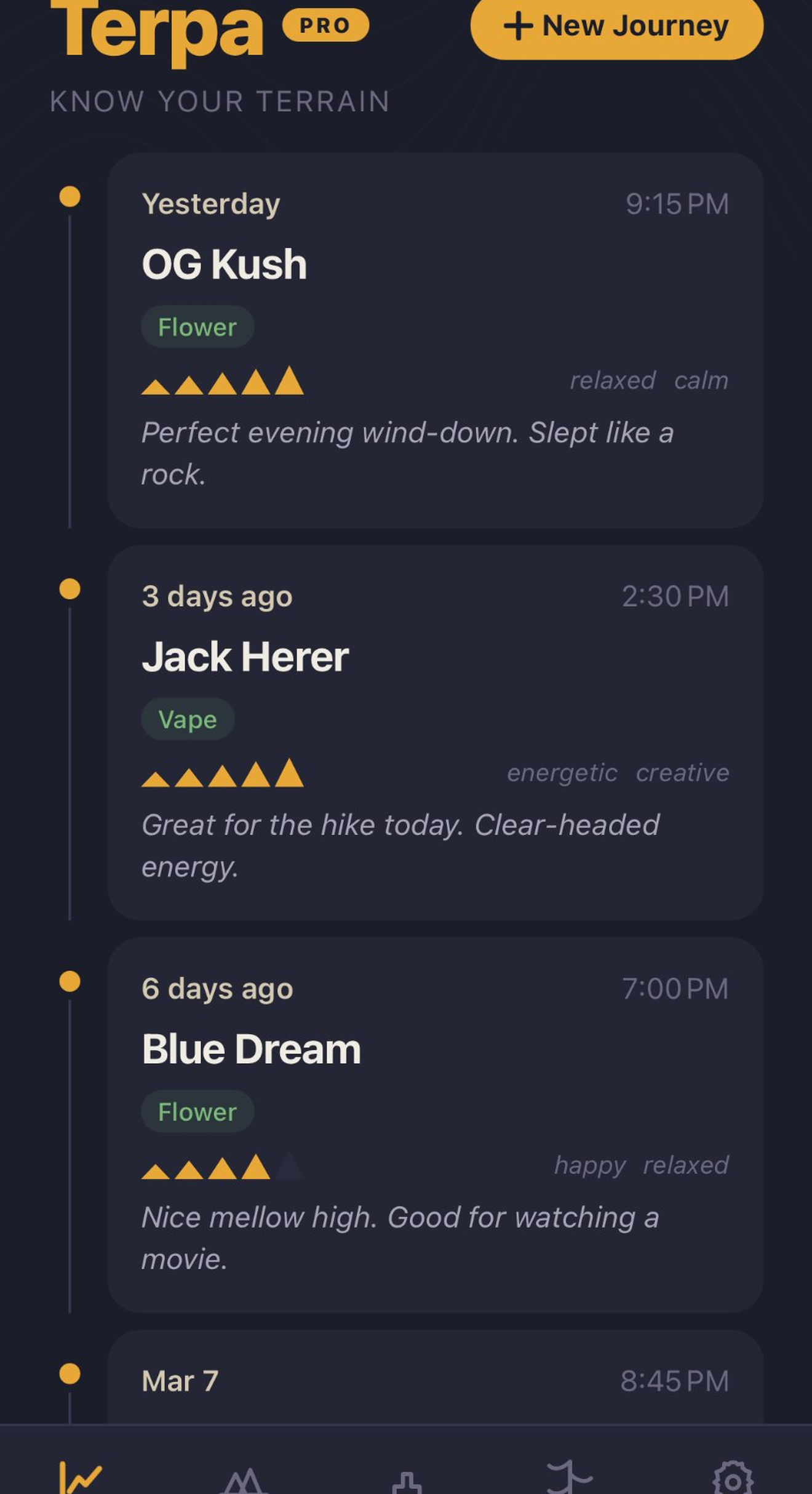Screen dimensions: 812x1494
Task: Open the settings gear tab
Action: (x=732, y=1478)
